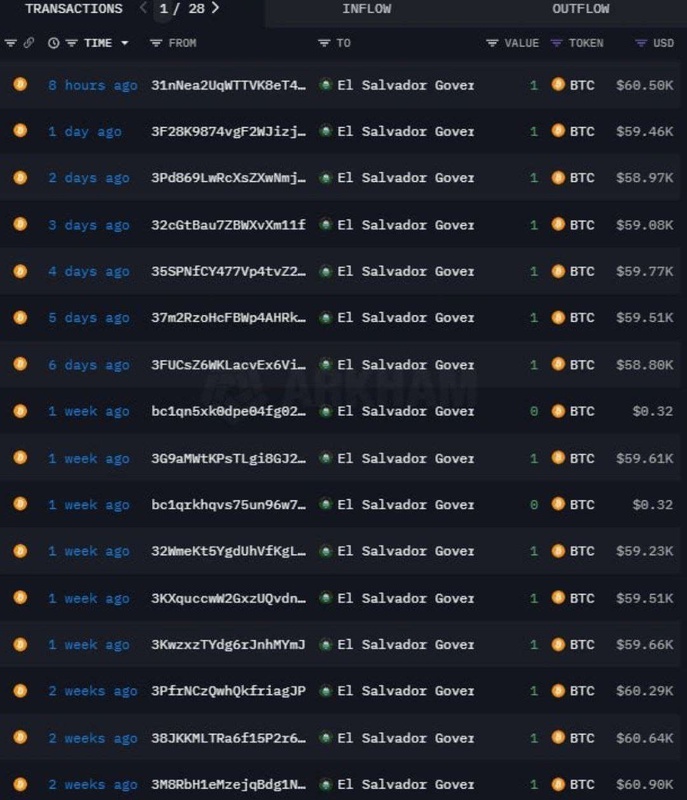Open sender address 35SPNfCY477Vp4tvZ2

pyautogui.click(x=229, y=271)
